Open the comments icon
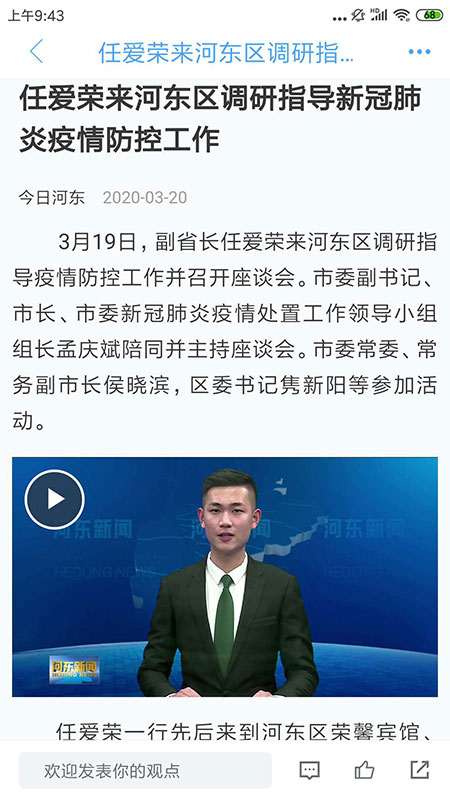Image resolution: width=450 pixels, height=800 pixels. 309,770
